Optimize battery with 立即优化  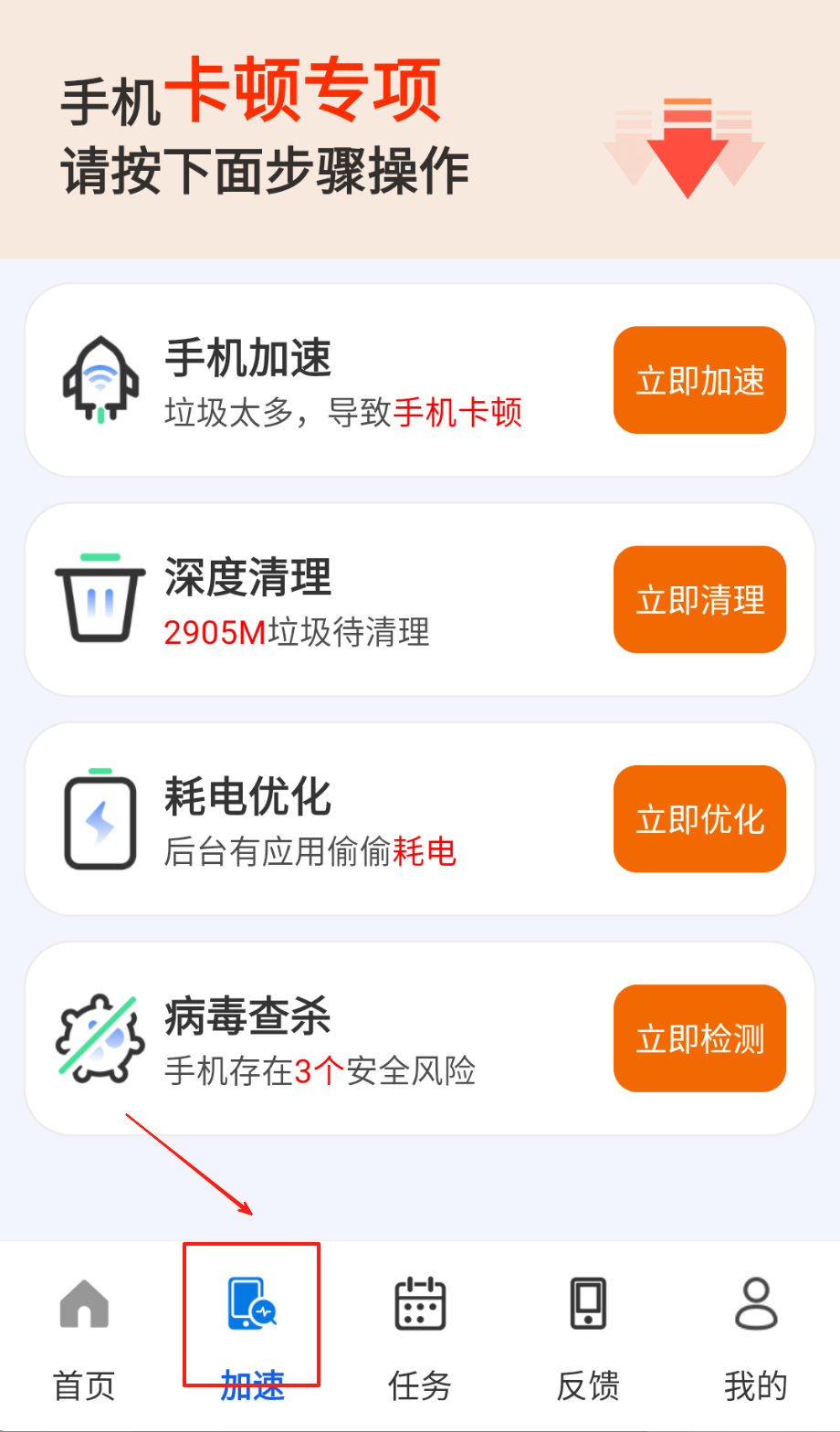699,819
